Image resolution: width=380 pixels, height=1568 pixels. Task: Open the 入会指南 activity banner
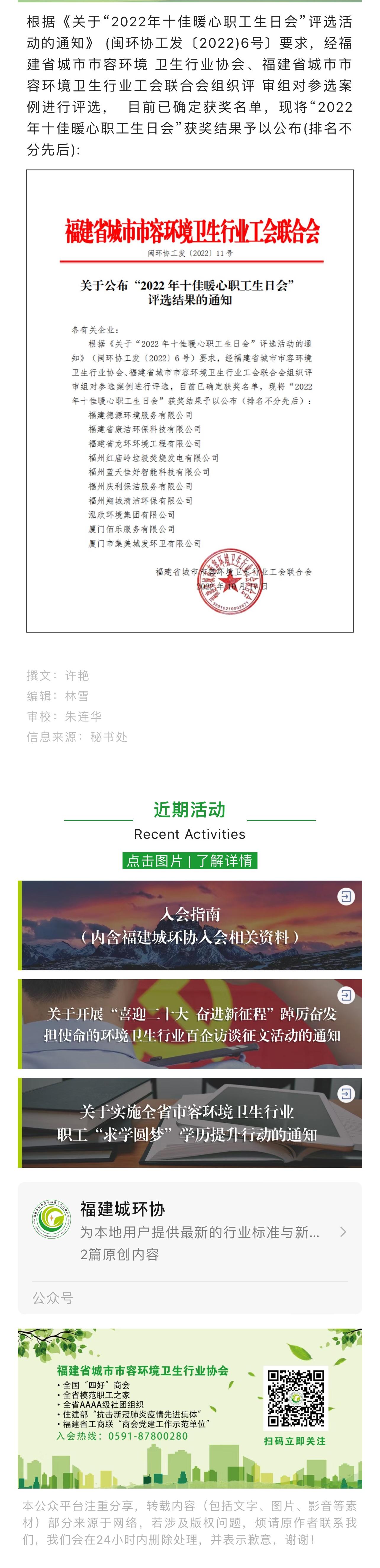pyautogui.click(x=190, y=925)
